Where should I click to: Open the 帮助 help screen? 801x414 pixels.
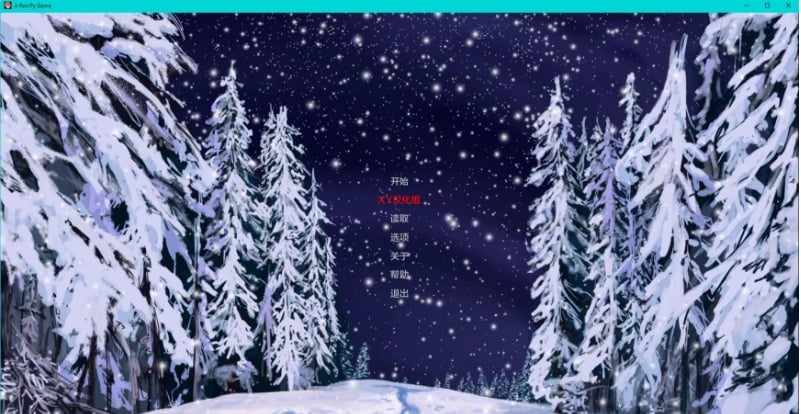399,274
